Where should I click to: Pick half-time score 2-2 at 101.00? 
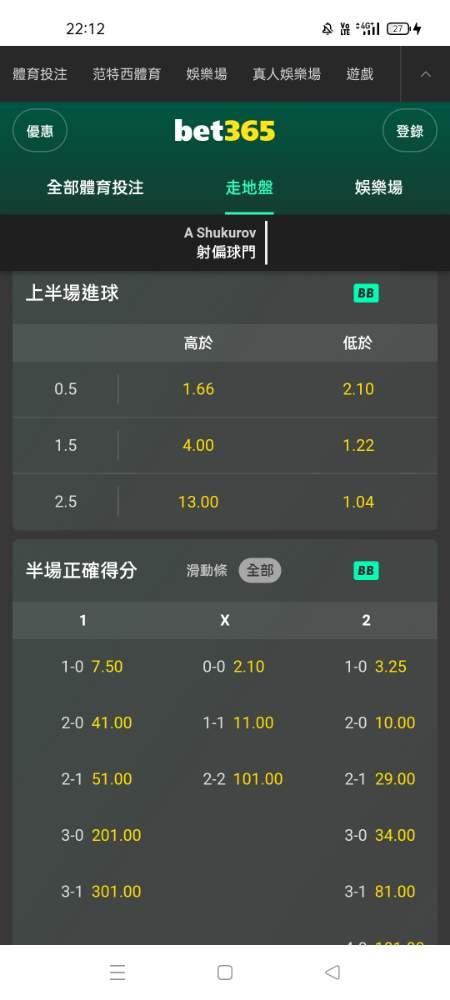pos(224,779)
